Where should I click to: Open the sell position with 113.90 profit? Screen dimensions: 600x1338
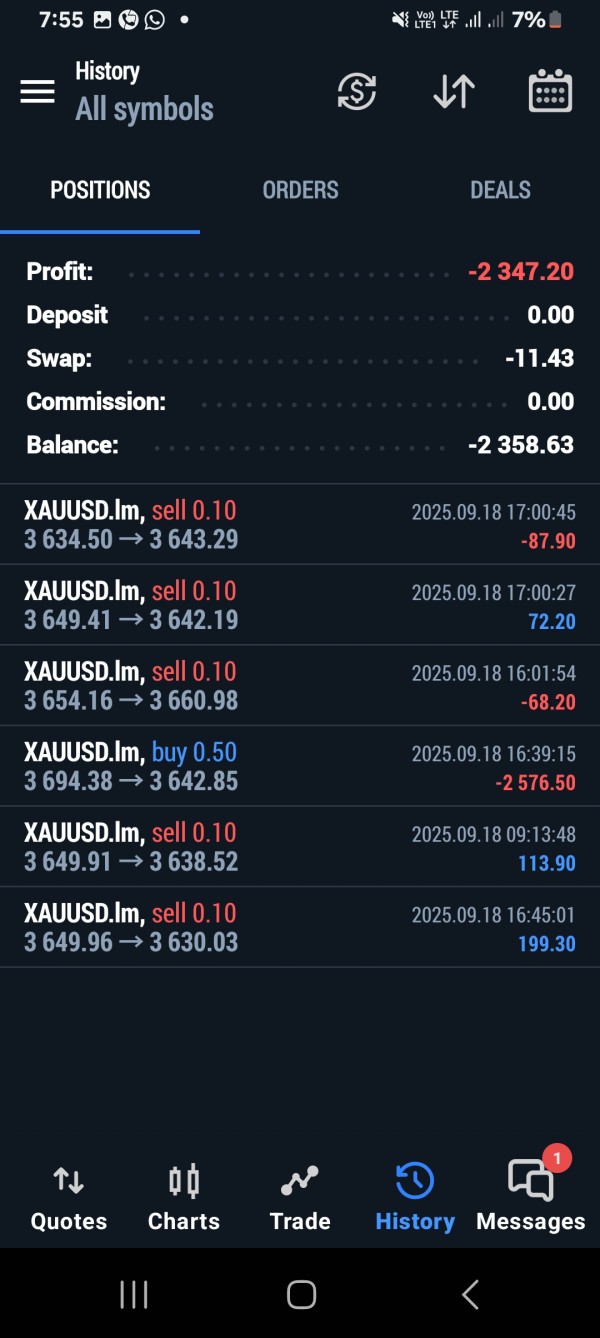[300, 847]
